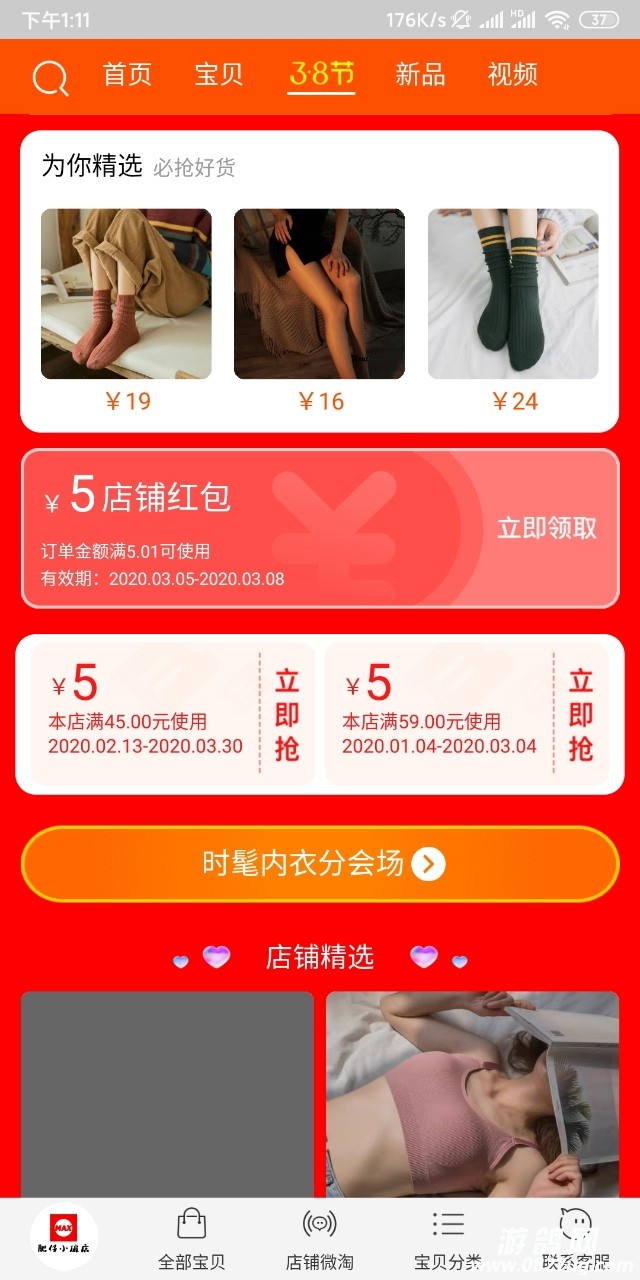Image resolution: width=640 pixels, height=1280 pixels.
Task: Open the search icon
Action: tap(50, 77)
